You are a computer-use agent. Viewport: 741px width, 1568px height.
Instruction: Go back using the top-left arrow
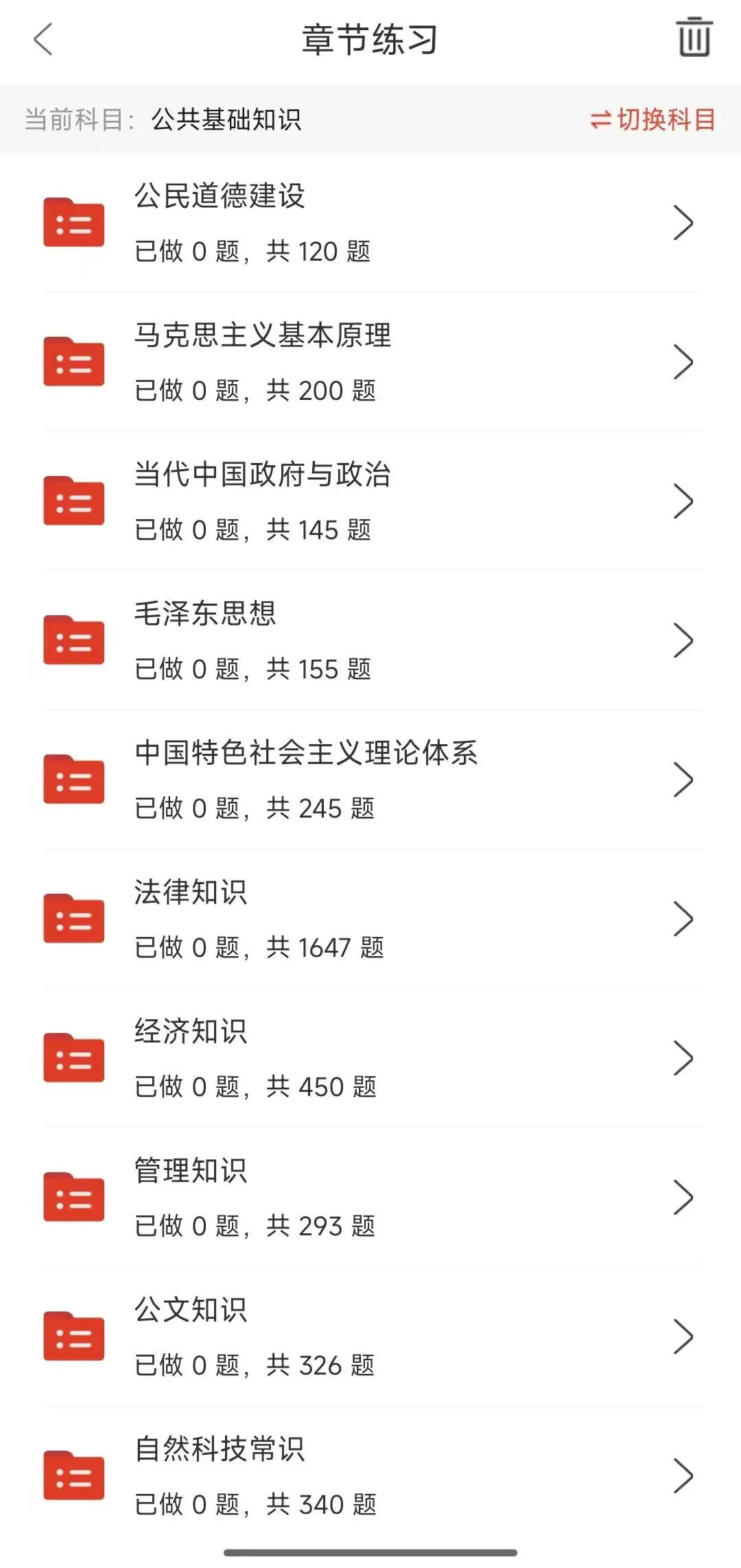43,39
